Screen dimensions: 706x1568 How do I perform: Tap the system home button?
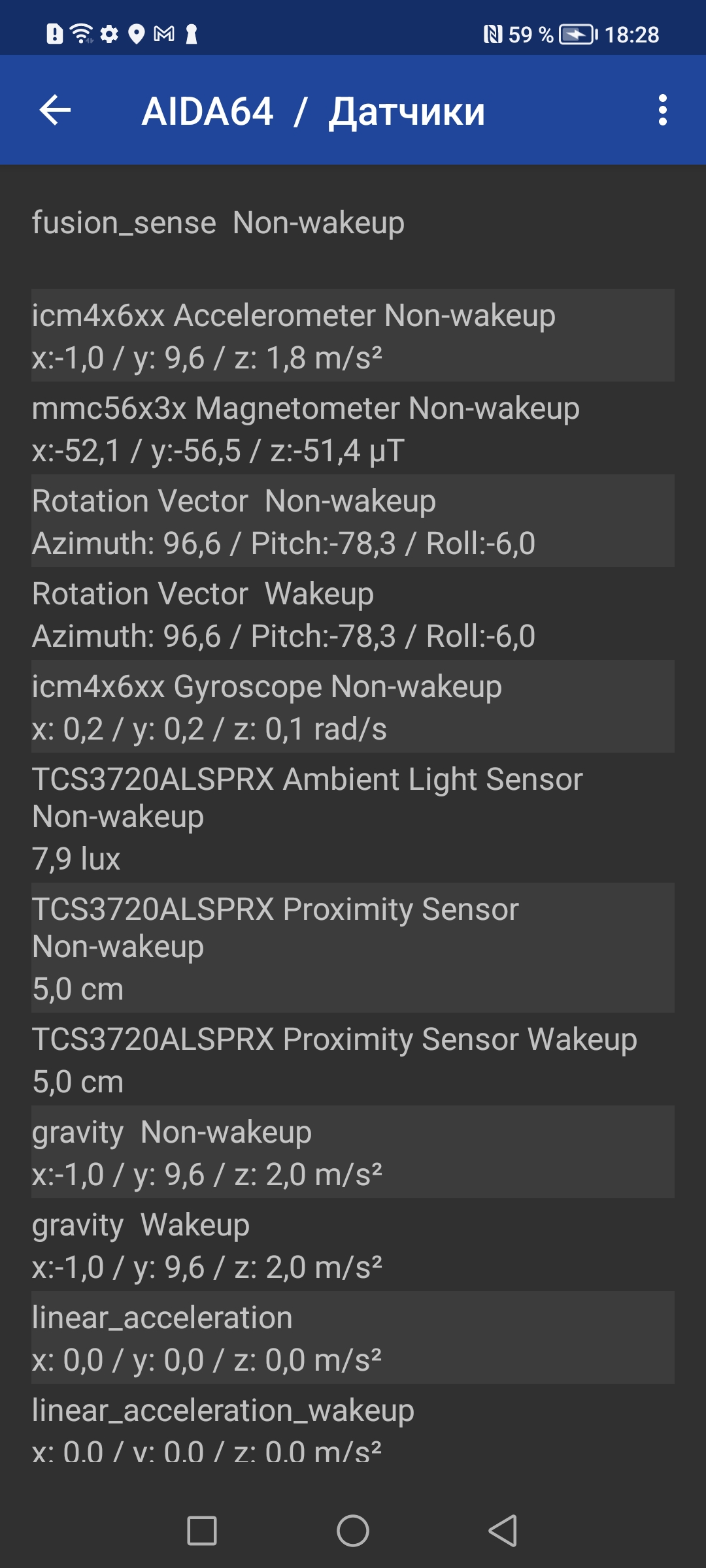point(353,1530)
